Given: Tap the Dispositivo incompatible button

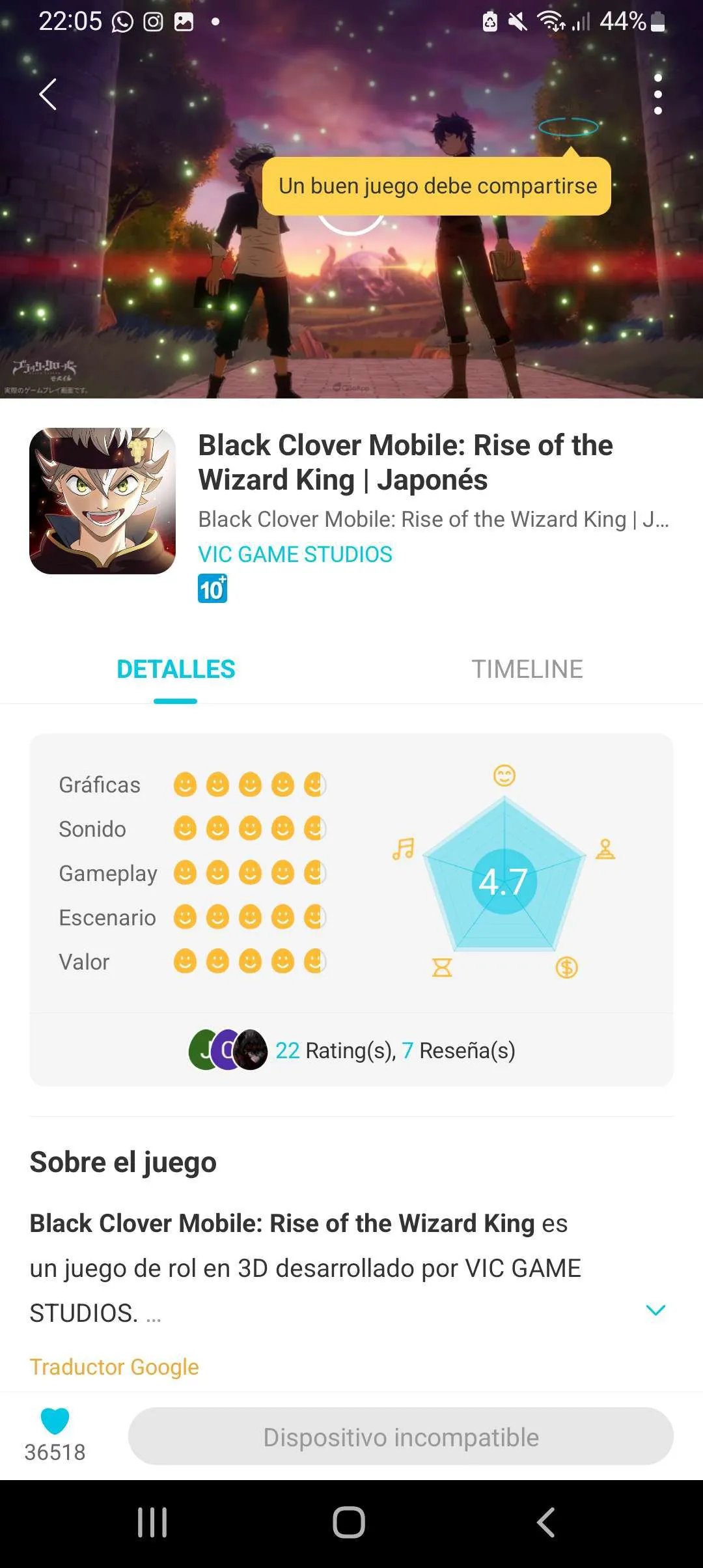Looking at the screenshot, I should (400, 1437).
